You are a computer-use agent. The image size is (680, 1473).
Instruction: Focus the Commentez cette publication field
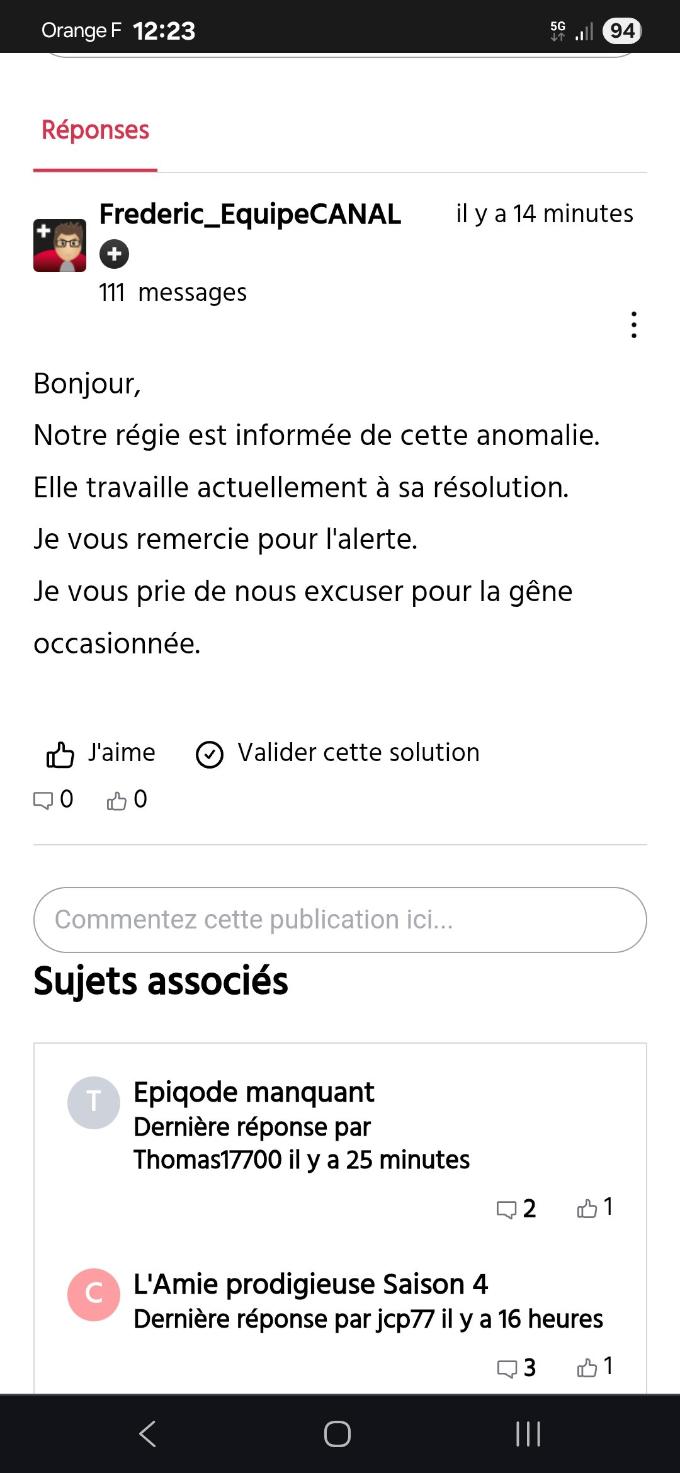pos(340,919)
